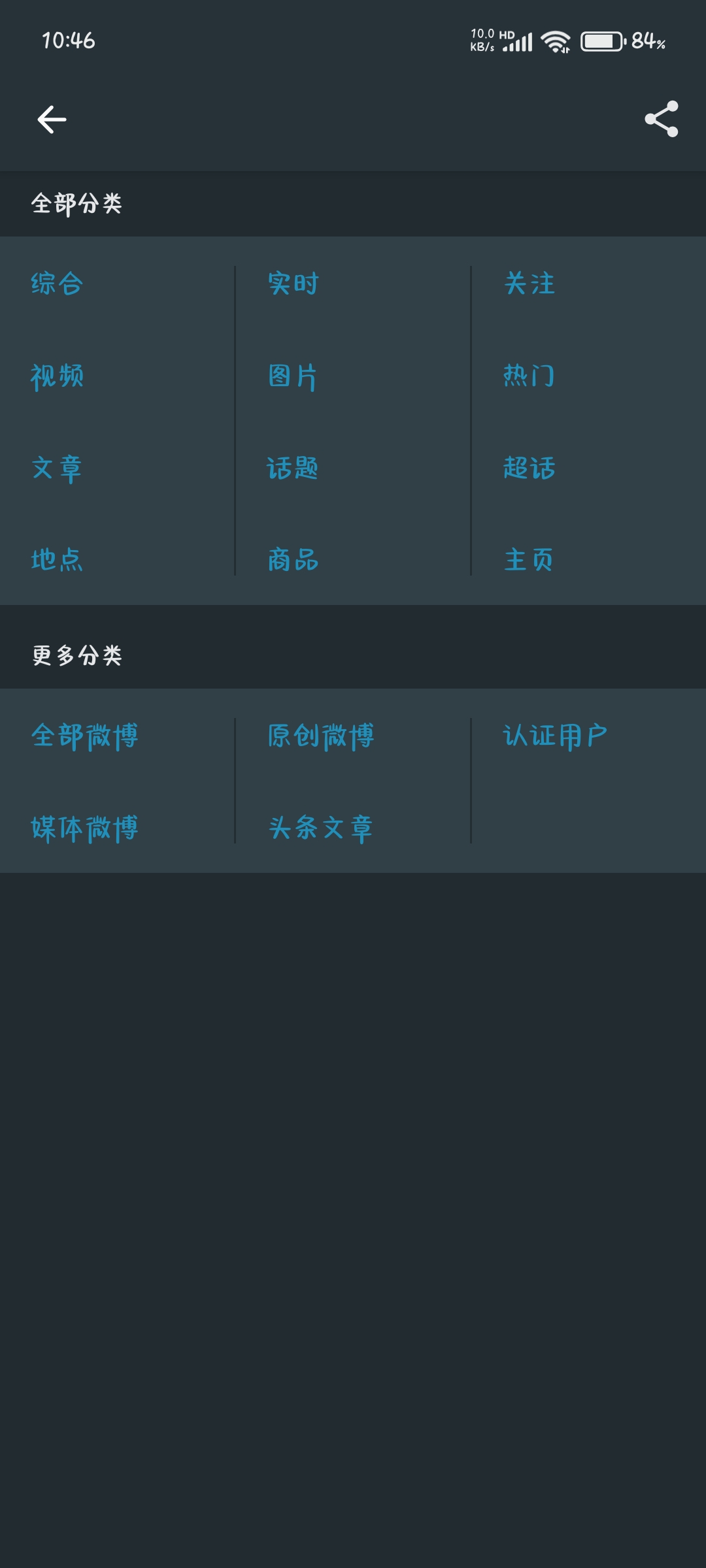Go back using the arrow icon
Screen dimensions: 706x1568
[52, 120]
